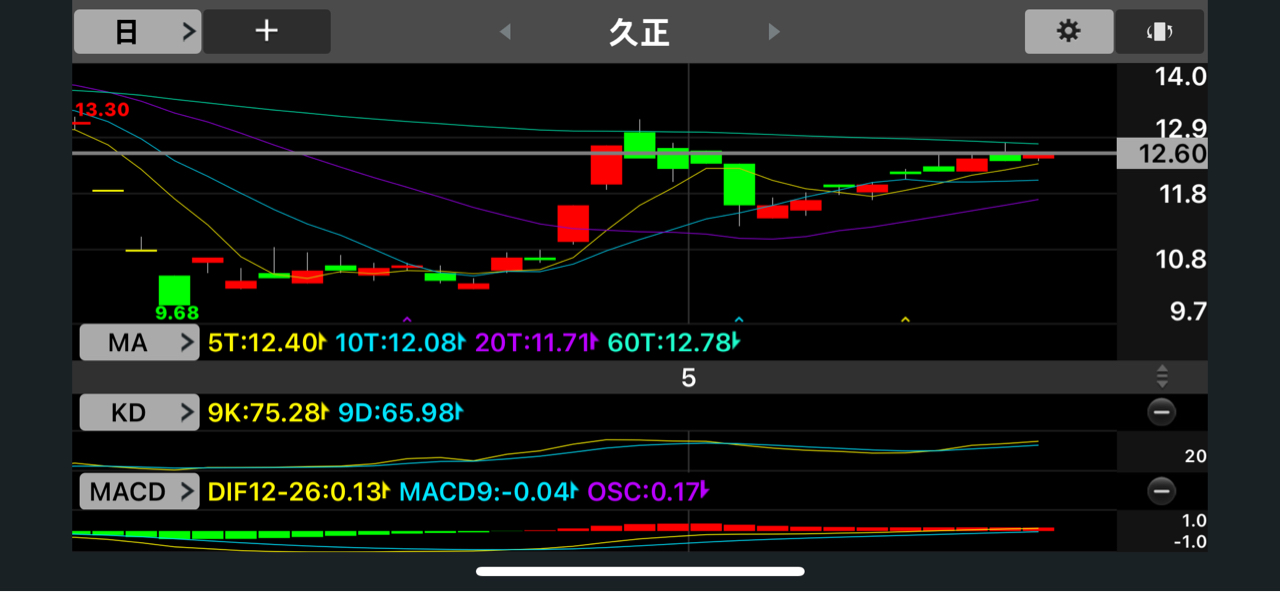This screenshot has width=1280, height=592.
Task: Go to previous stock with left arrow
Action: [505, 32]
